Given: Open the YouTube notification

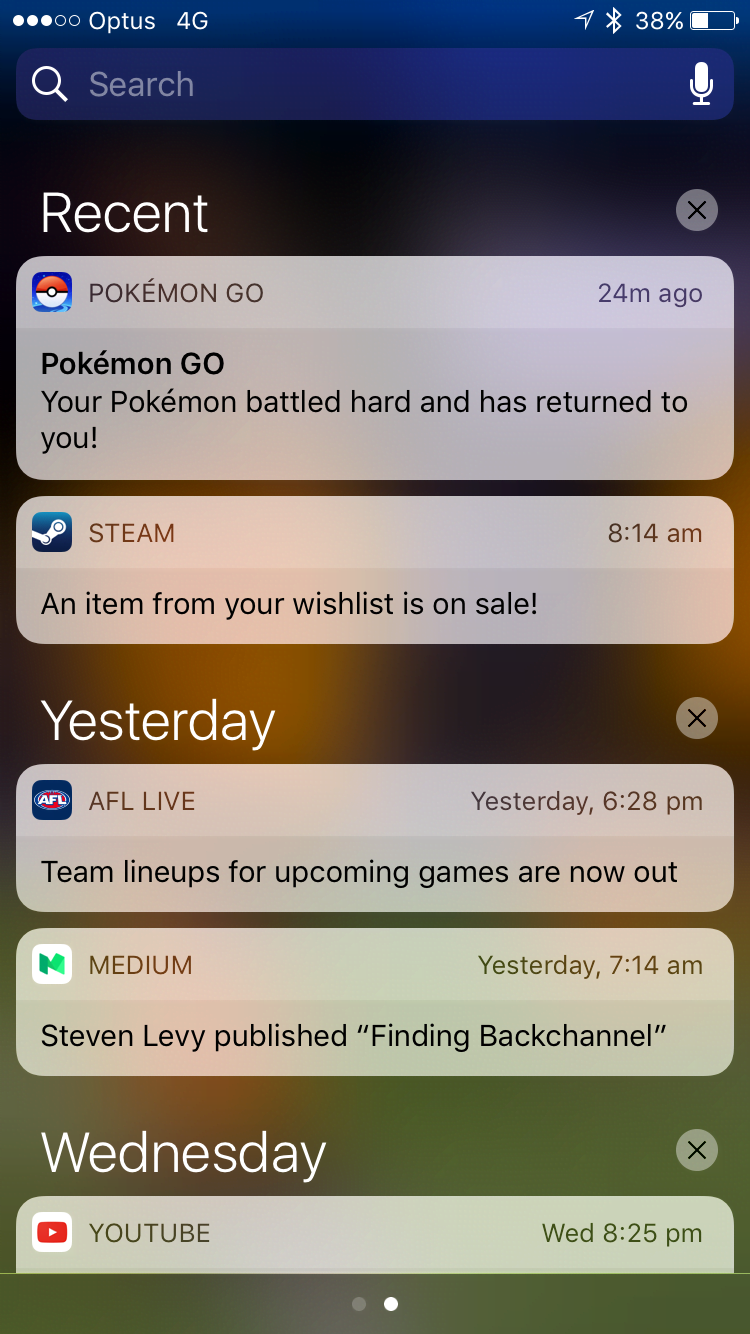Looking at the screenshot, I should [375, 1234].
